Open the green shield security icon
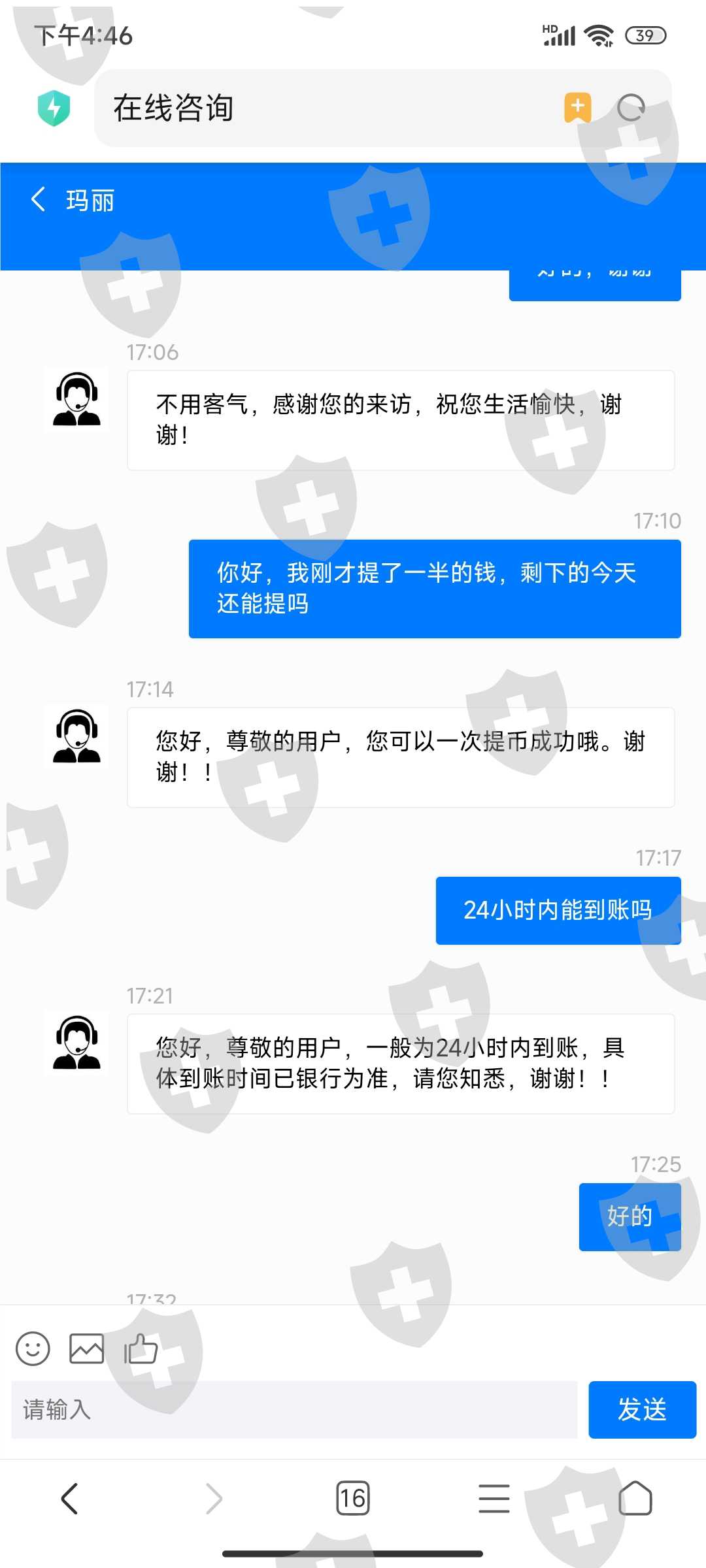Viewport: 706px width, 1568px height. (x=54, y=108)
